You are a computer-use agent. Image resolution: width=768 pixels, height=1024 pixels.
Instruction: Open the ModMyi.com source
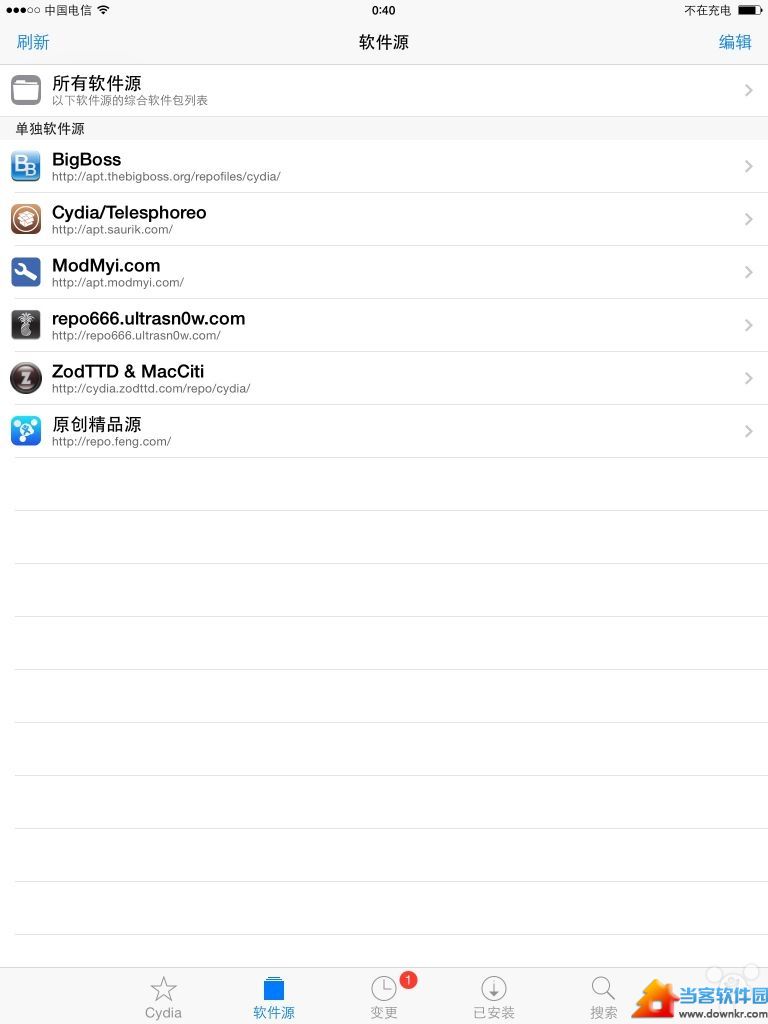click(384, 272)
